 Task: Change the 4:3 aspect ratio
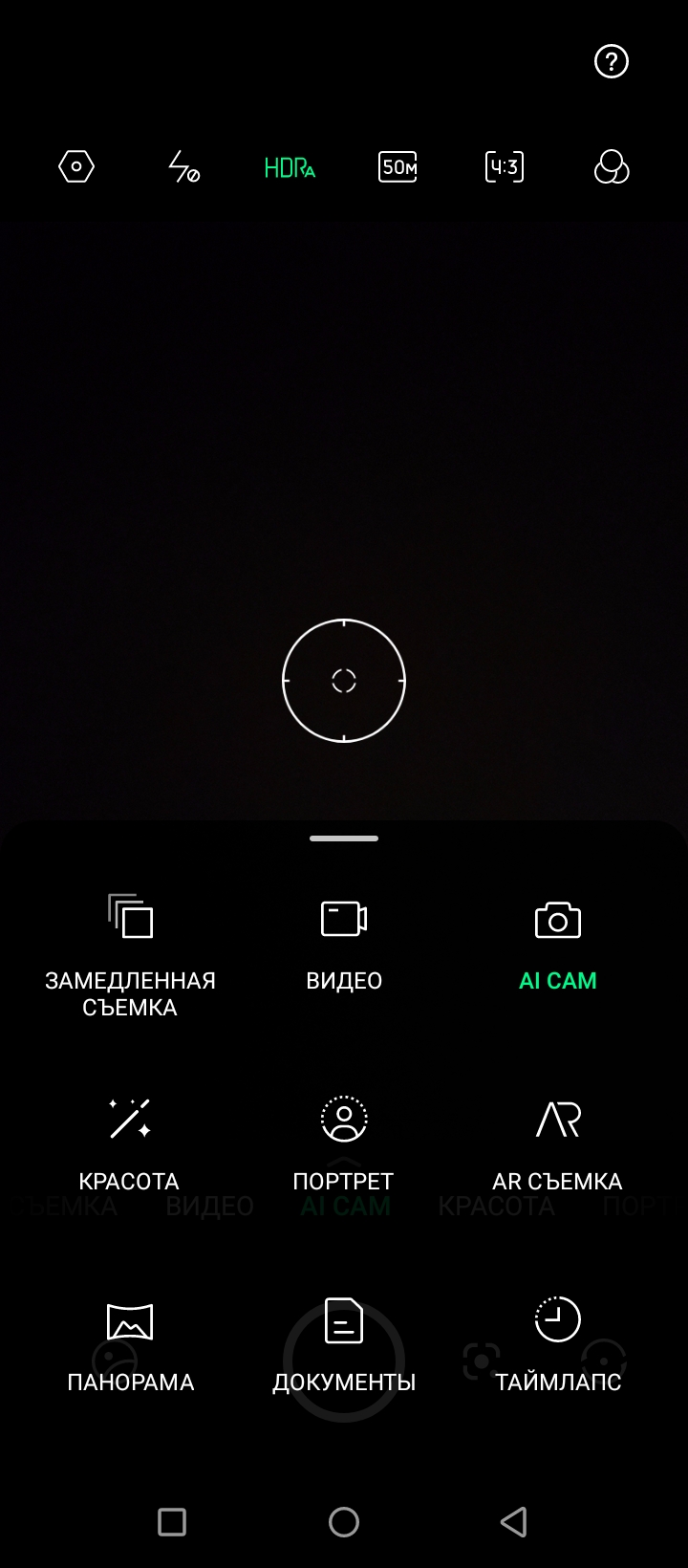pyautogui.click(x=505, y=167)
